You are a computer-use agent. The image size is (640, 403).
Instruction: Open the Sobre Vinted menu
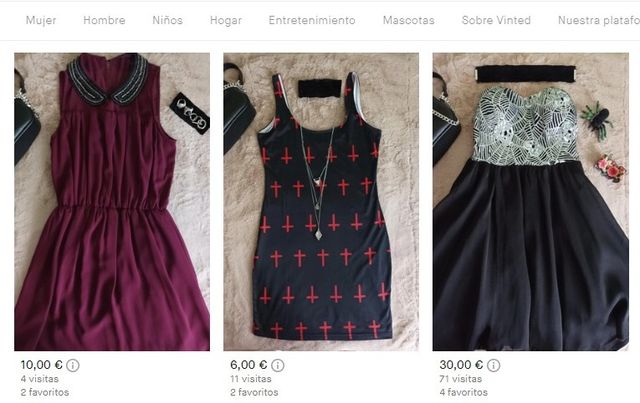coord(496,20)
